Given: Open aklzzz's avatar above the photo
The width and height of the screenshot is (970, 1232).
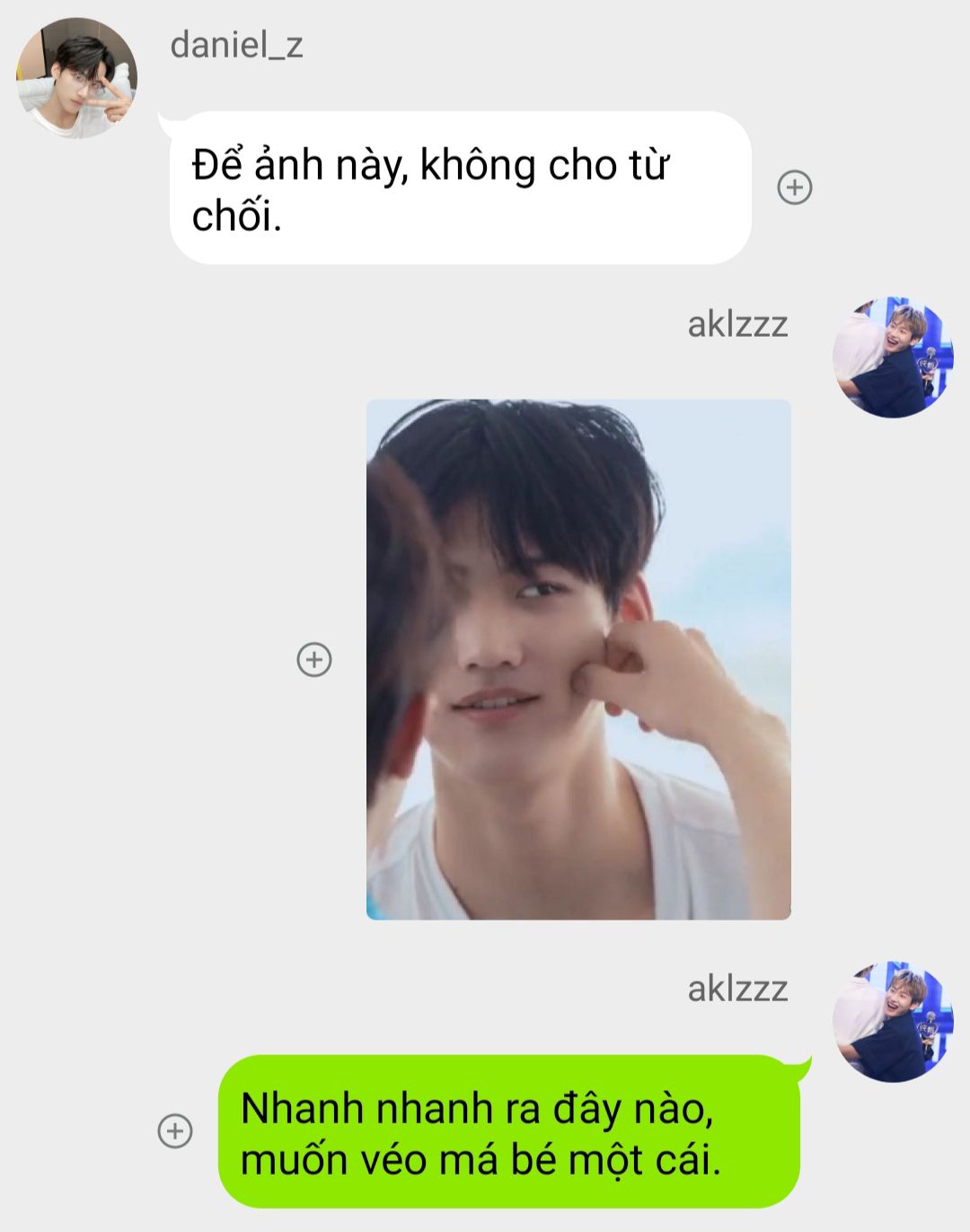Looking at the screenshot, I should click(893, 357).
